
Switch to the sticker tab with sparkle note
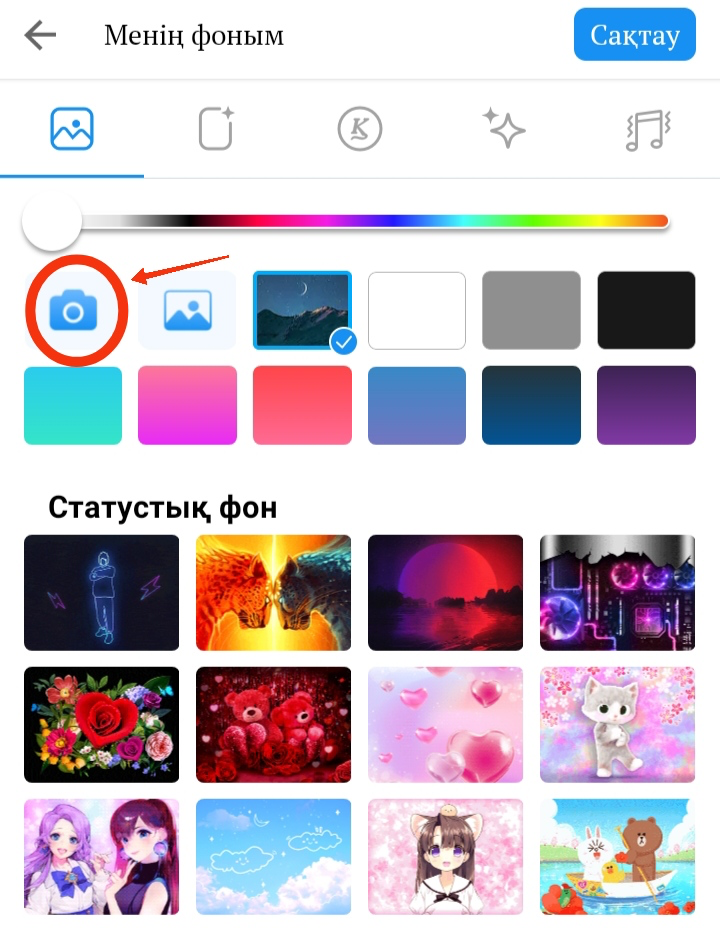click(215, 129)
